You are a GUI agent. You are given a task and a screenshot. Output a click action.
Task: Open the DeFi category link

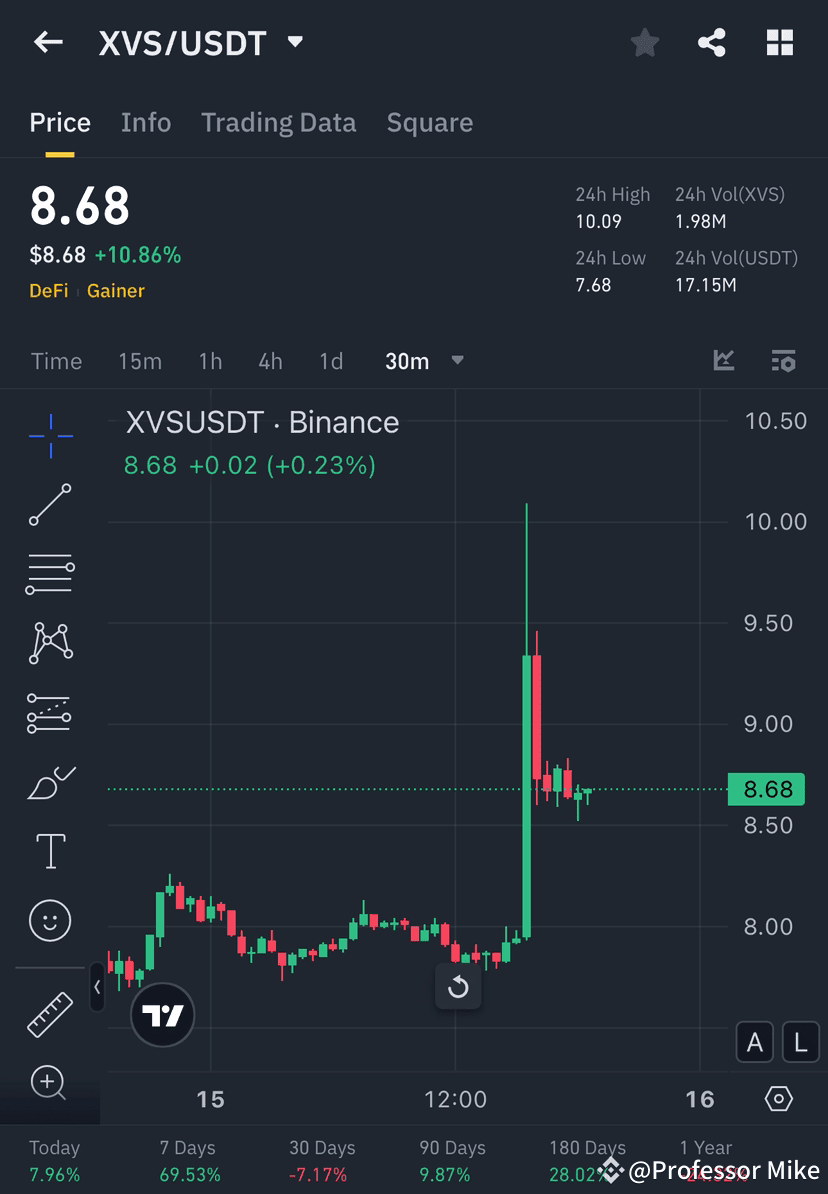[46, 291]
